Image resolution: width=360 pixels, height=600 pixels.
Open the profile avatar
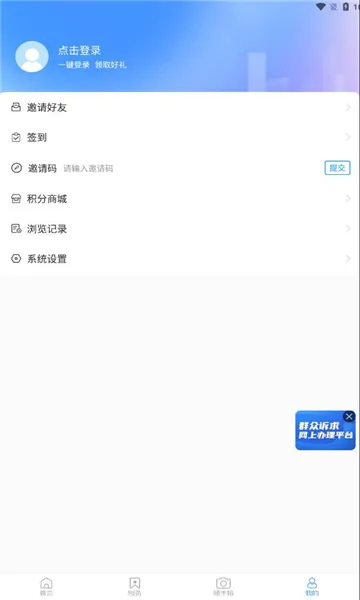point(32,57)
